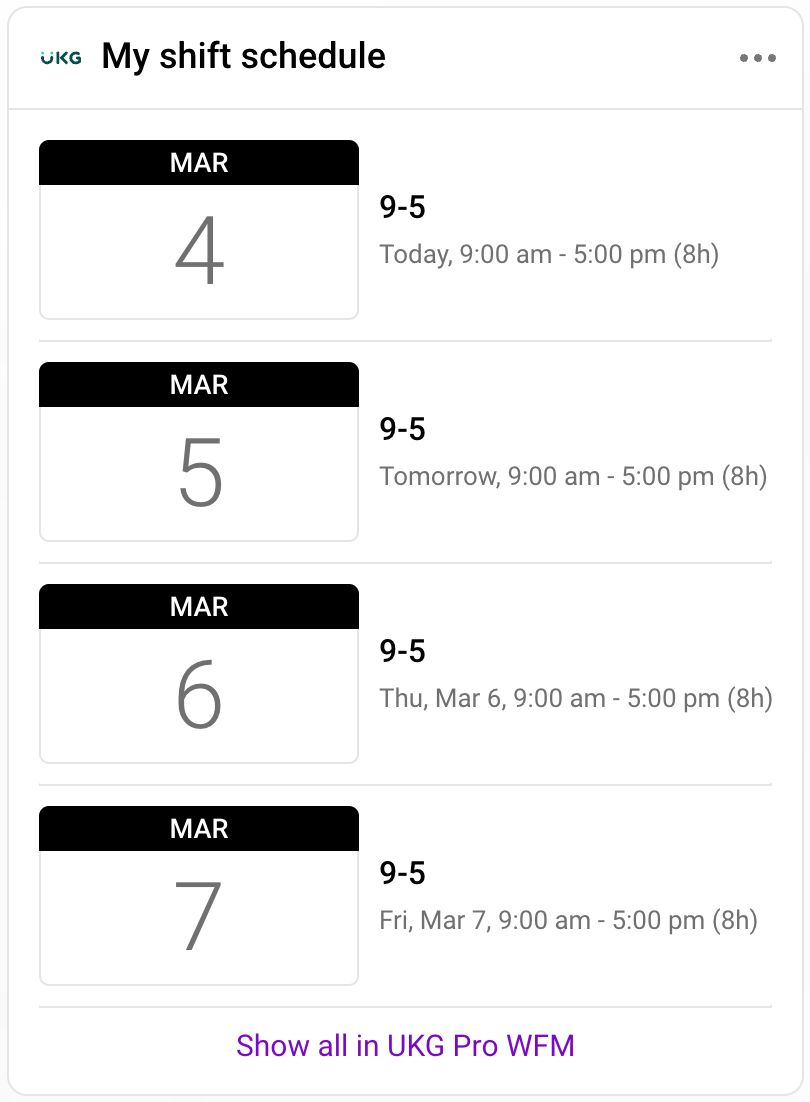This screenshot has width=810, height=1102.
Task: Click the black MAR header on March 7 card
Action: point(199,828)
